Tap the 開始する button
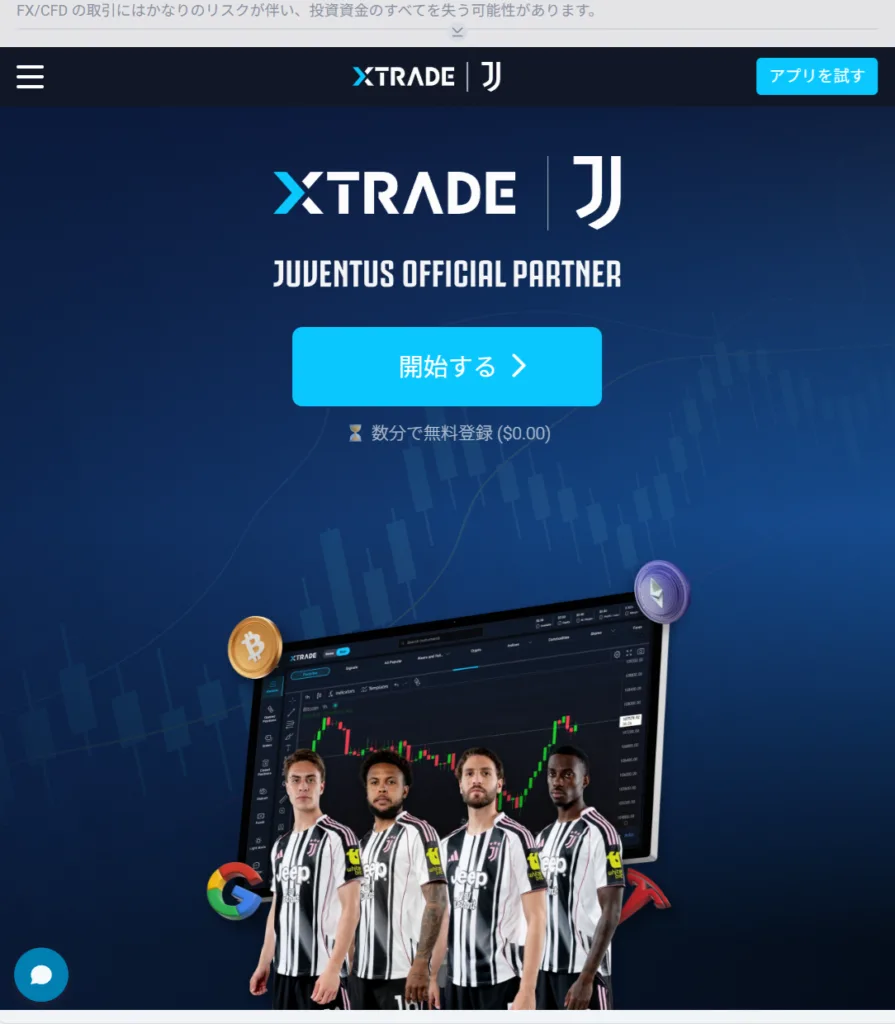The height and width of the screenshot is (1024, 895). [447, 366]
